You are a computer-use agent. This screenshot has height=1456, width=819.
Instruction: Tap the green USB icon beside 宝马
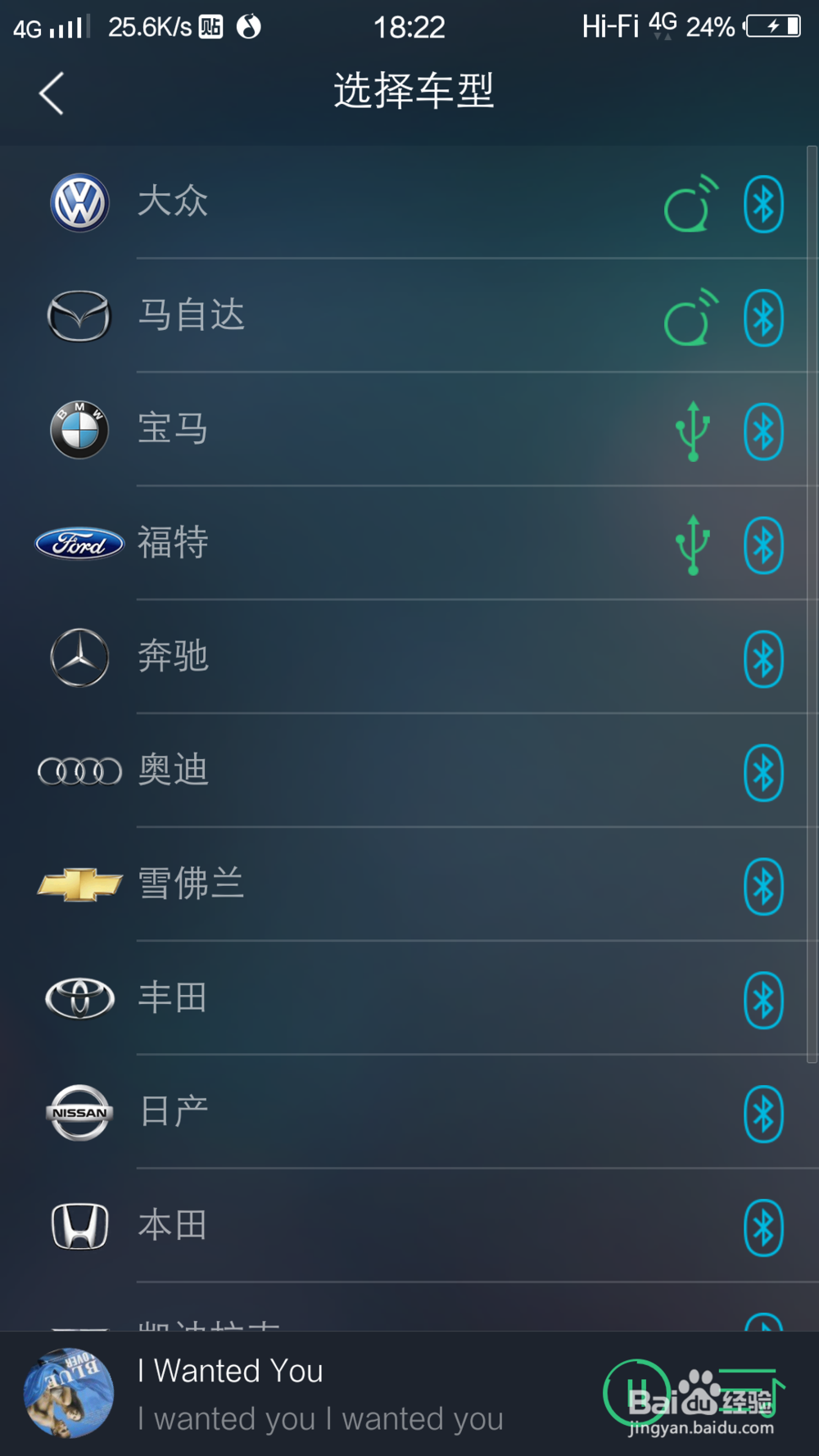pyautogui.click(x=692, y=430)
